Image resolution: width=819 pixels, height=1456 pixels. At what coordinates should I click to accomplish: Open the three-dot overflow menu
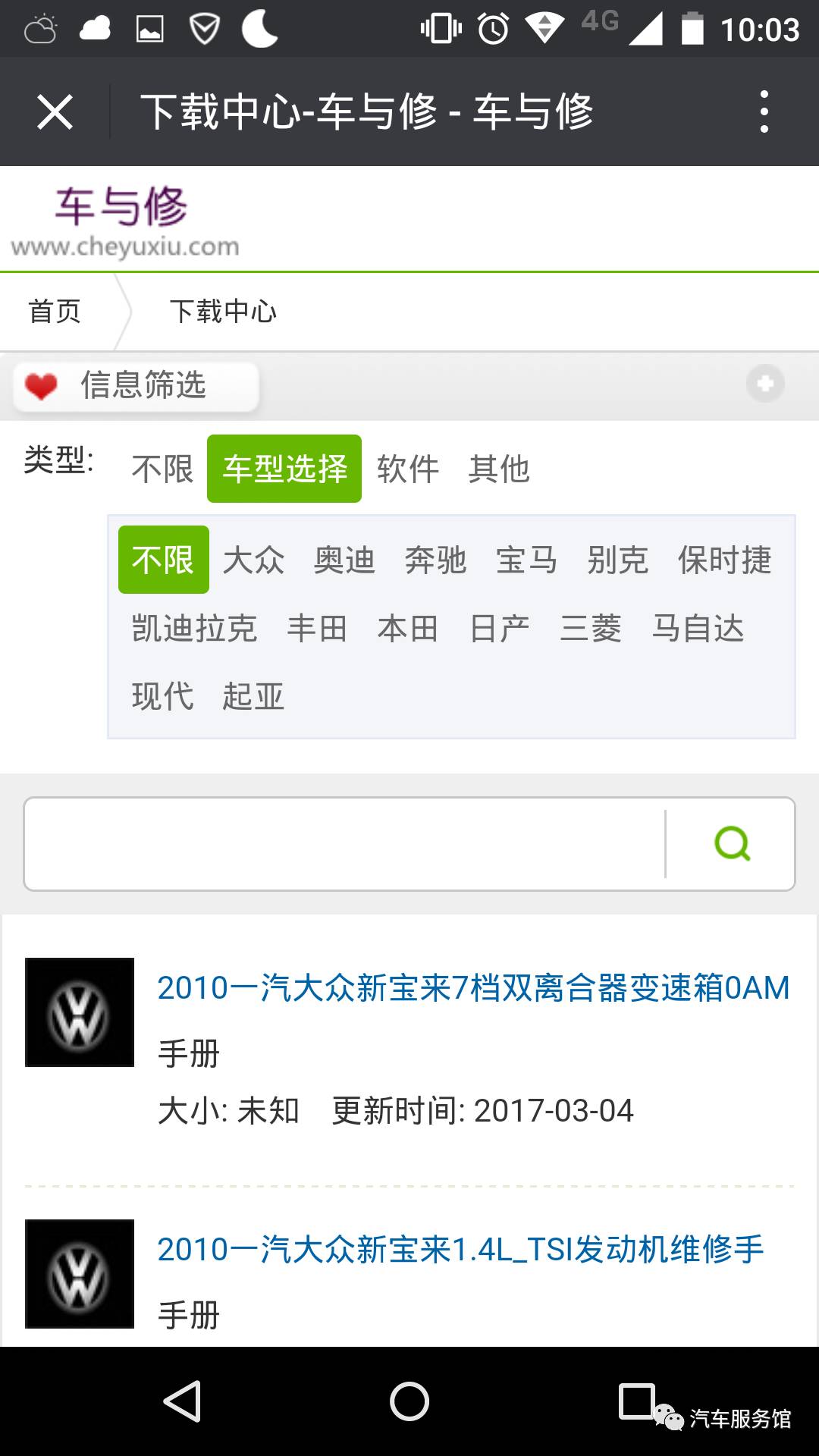764,112
